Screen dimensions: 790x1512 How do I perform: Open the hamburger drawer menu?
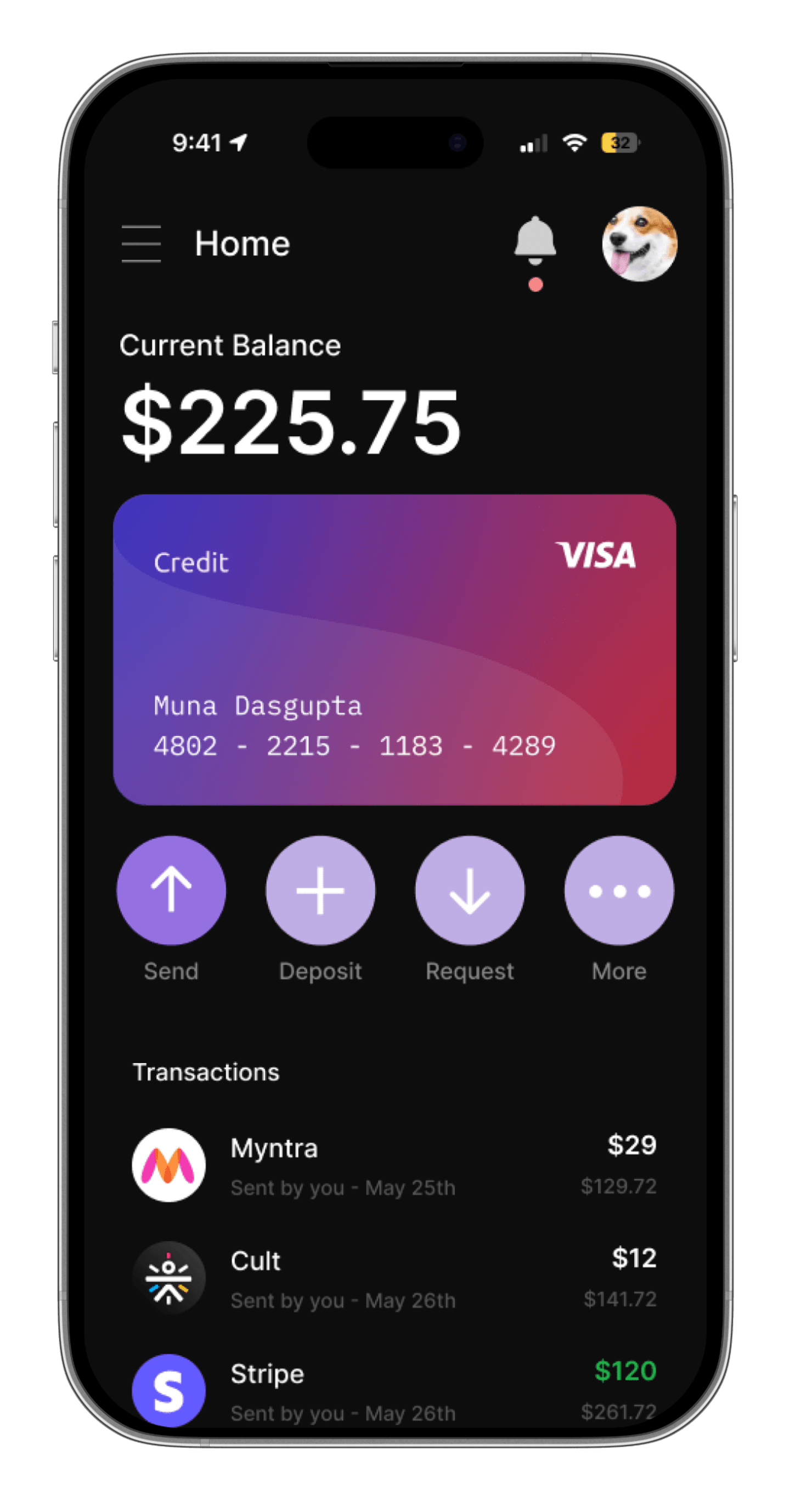(x=141, y=244)
